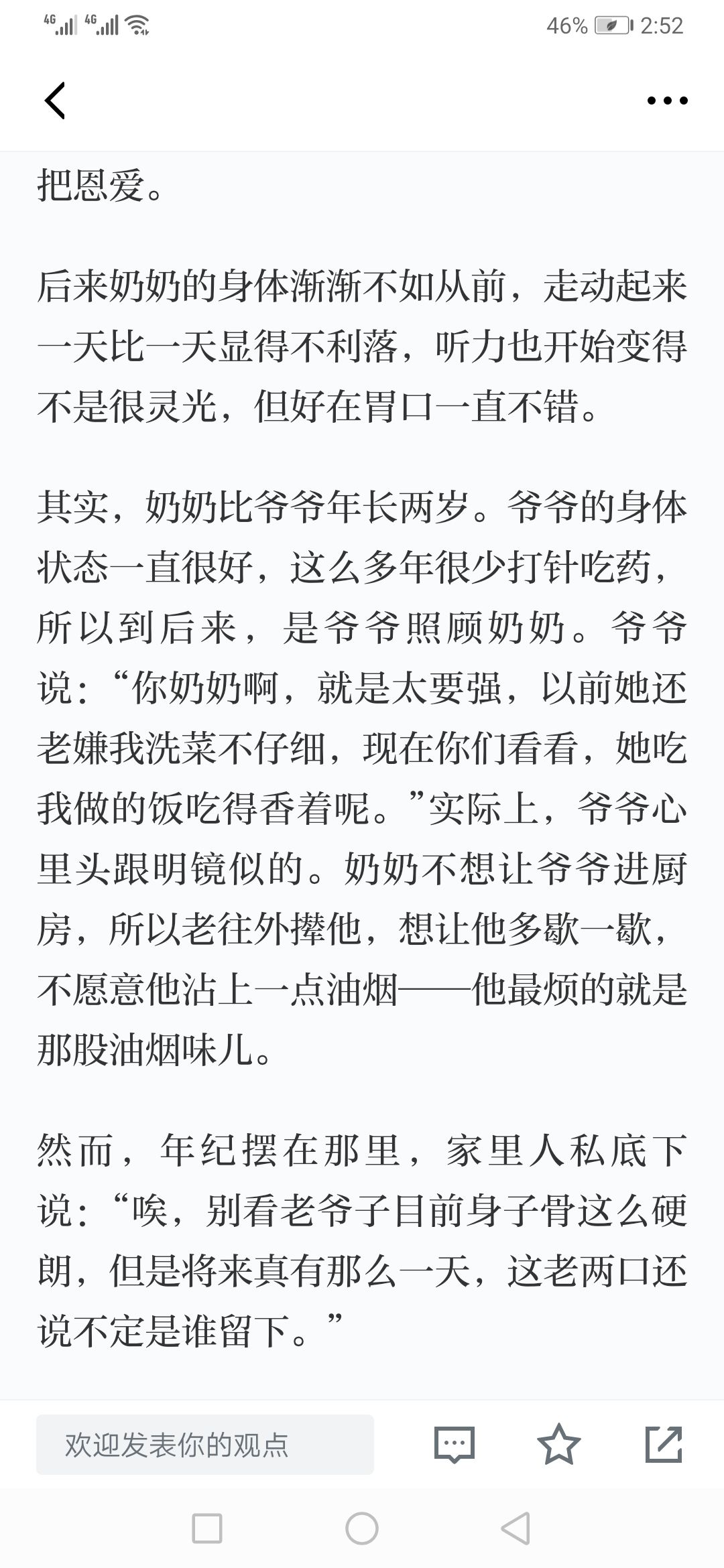Go back using the top-left arrow
Viewport: 724px width, 1568px height.
55,101
